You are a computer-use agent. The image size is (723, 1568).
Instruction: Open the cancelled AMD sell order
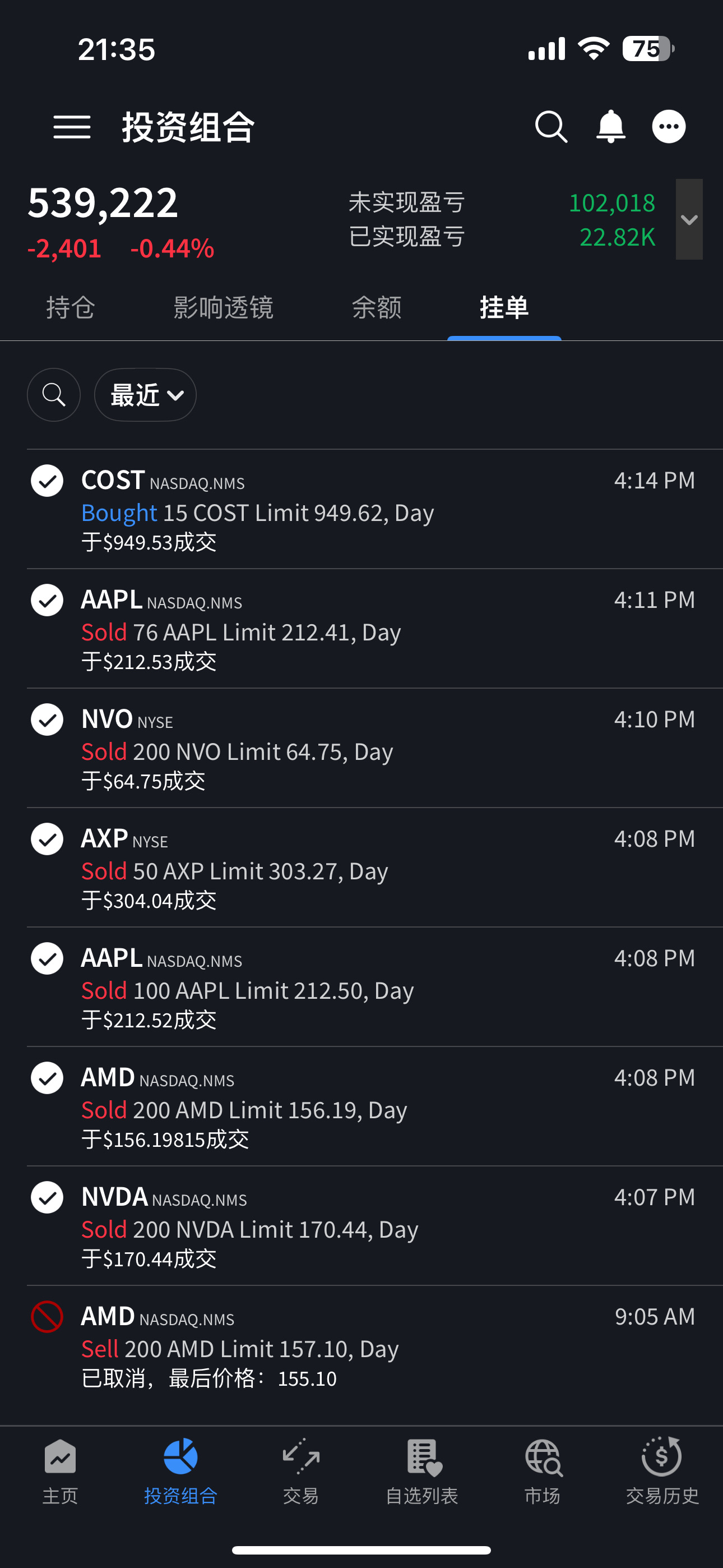pos(375,1346)
